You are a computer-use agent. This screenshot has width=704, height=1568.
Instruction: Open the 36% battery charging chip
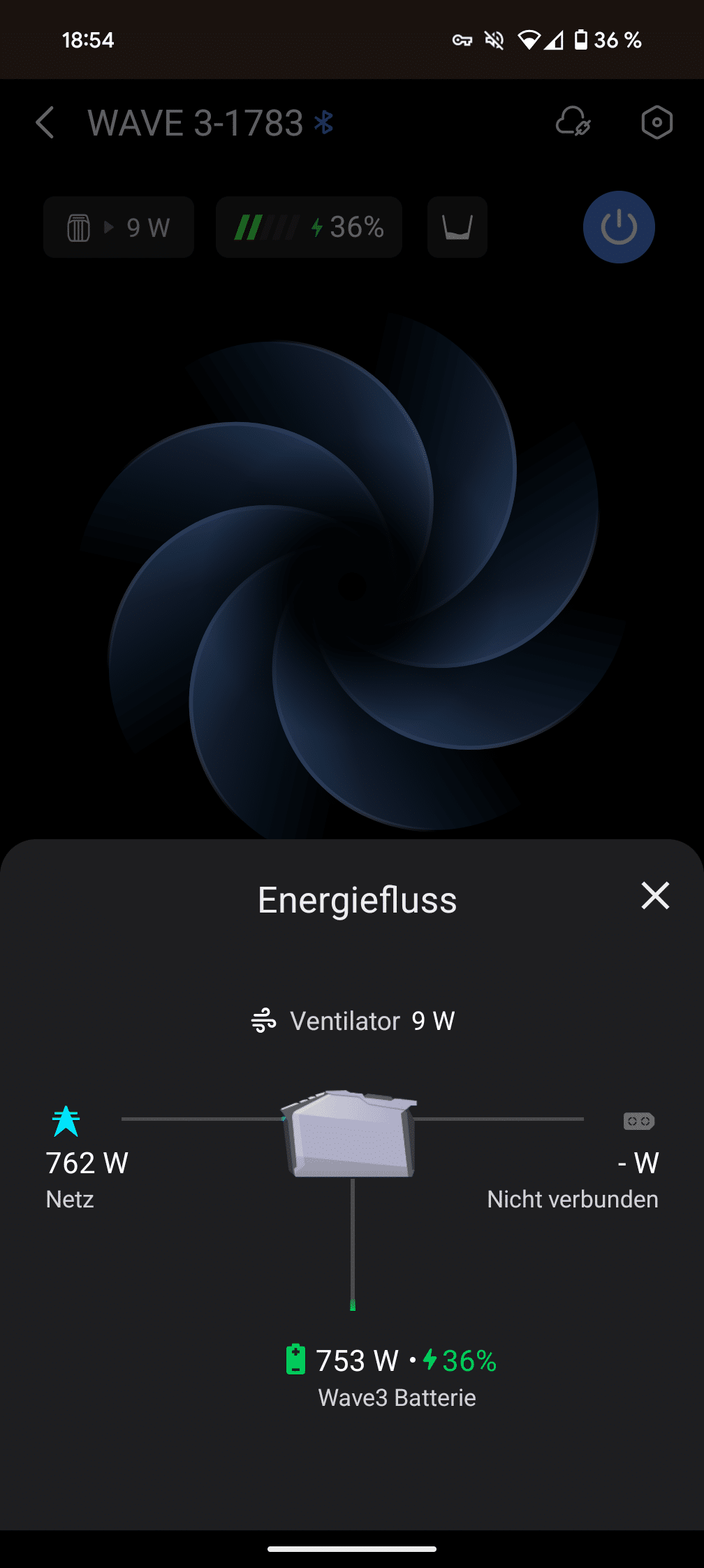309,227
